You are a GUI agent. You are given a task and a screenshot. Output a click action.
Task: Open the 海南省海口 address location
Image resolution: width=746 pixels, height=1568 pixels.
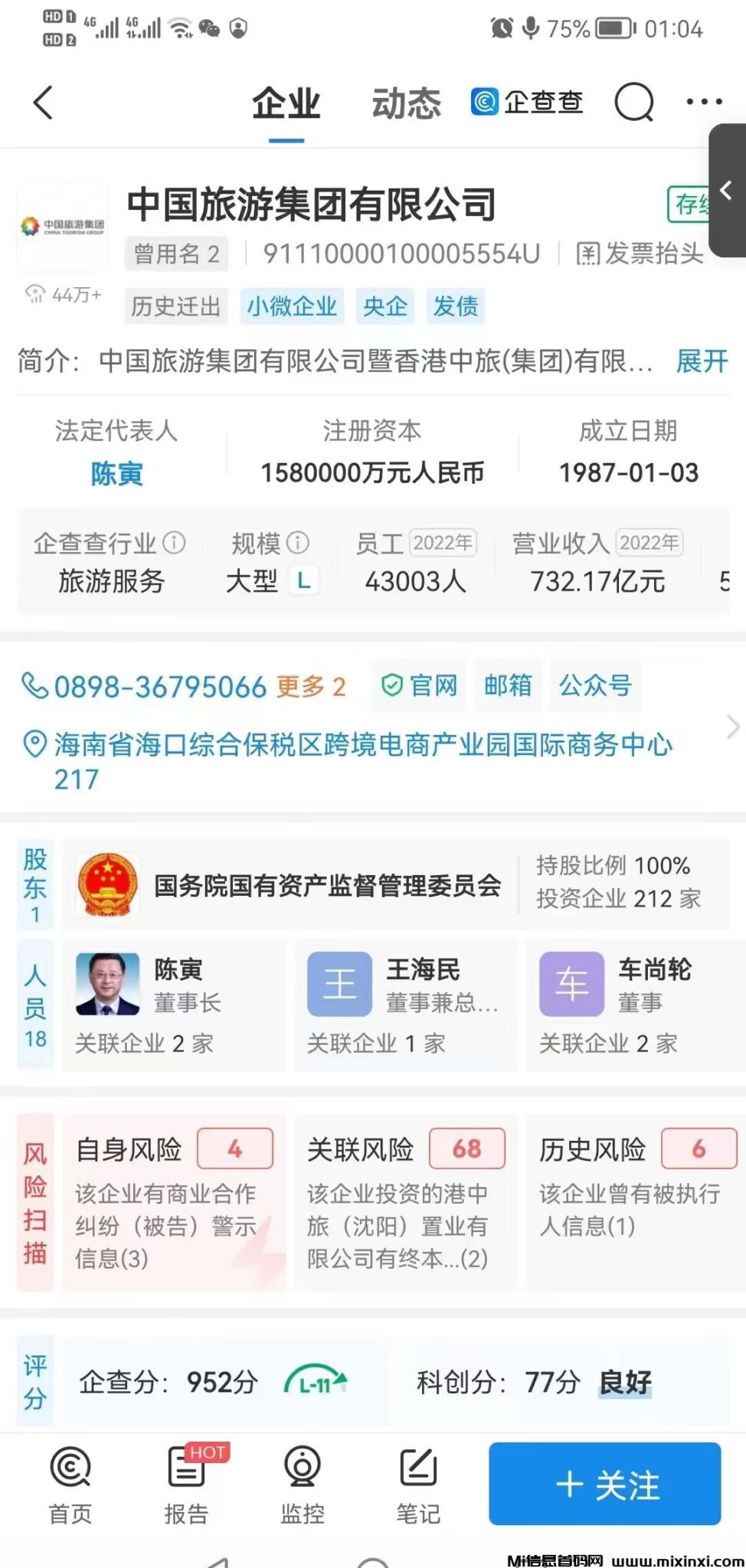tap(362, 744)
